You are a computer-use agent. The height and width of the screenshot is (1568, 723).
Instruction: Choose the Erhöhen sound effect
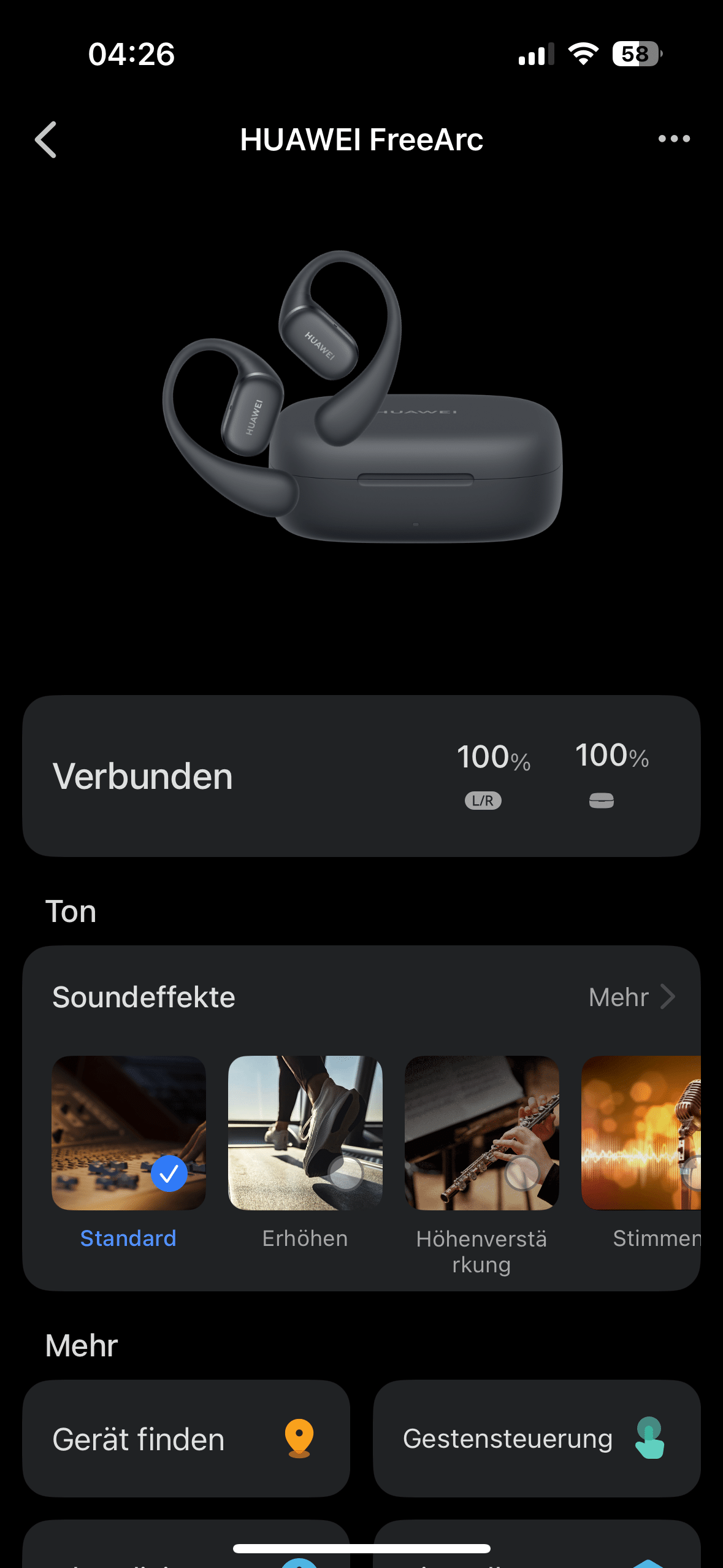(x=305, y=1132)
